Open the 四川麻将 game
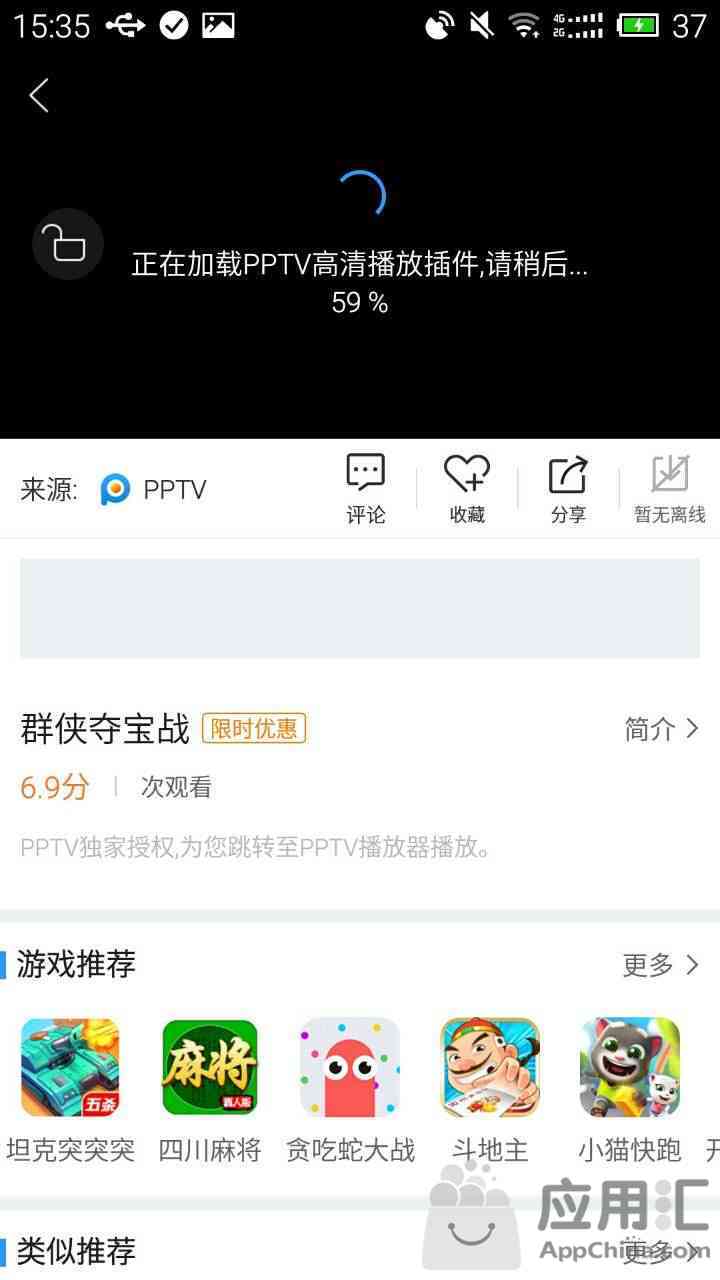Screen dimensions: 720x1280 point(210,1090)
